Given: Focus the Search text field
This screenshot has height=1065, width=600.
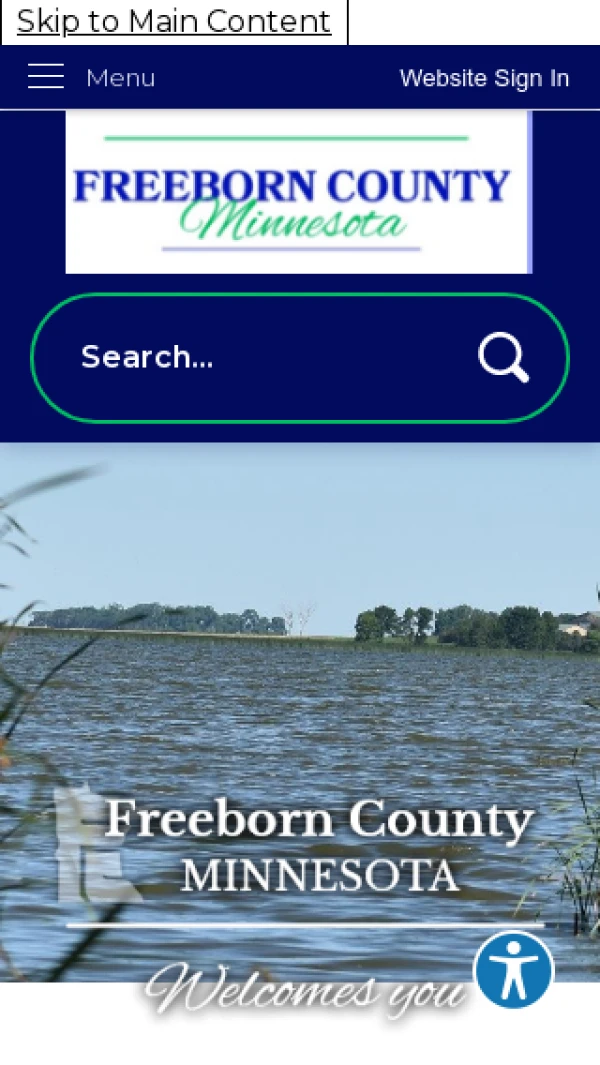Looking at the screenshot, I should tap(260, 357).
